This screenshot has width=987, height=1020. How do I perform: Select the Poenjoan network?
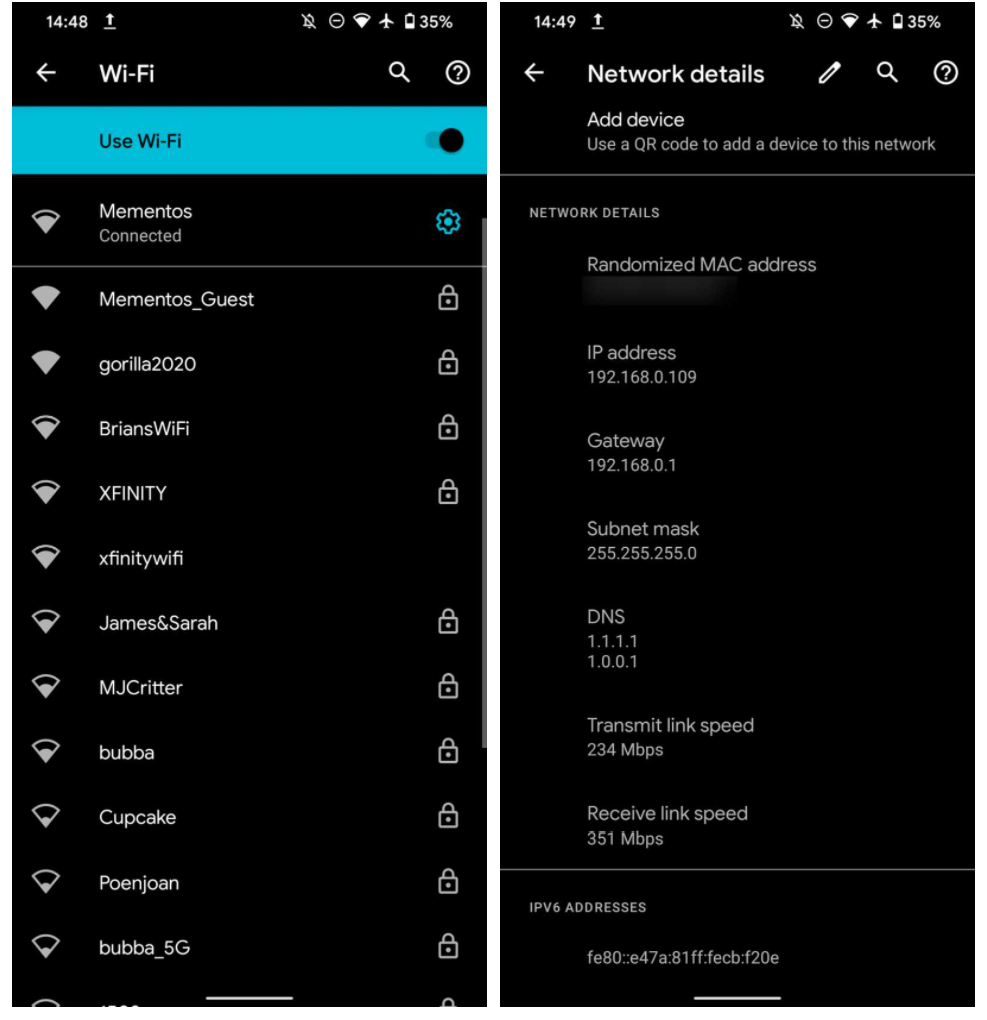[x=139, y=883]
